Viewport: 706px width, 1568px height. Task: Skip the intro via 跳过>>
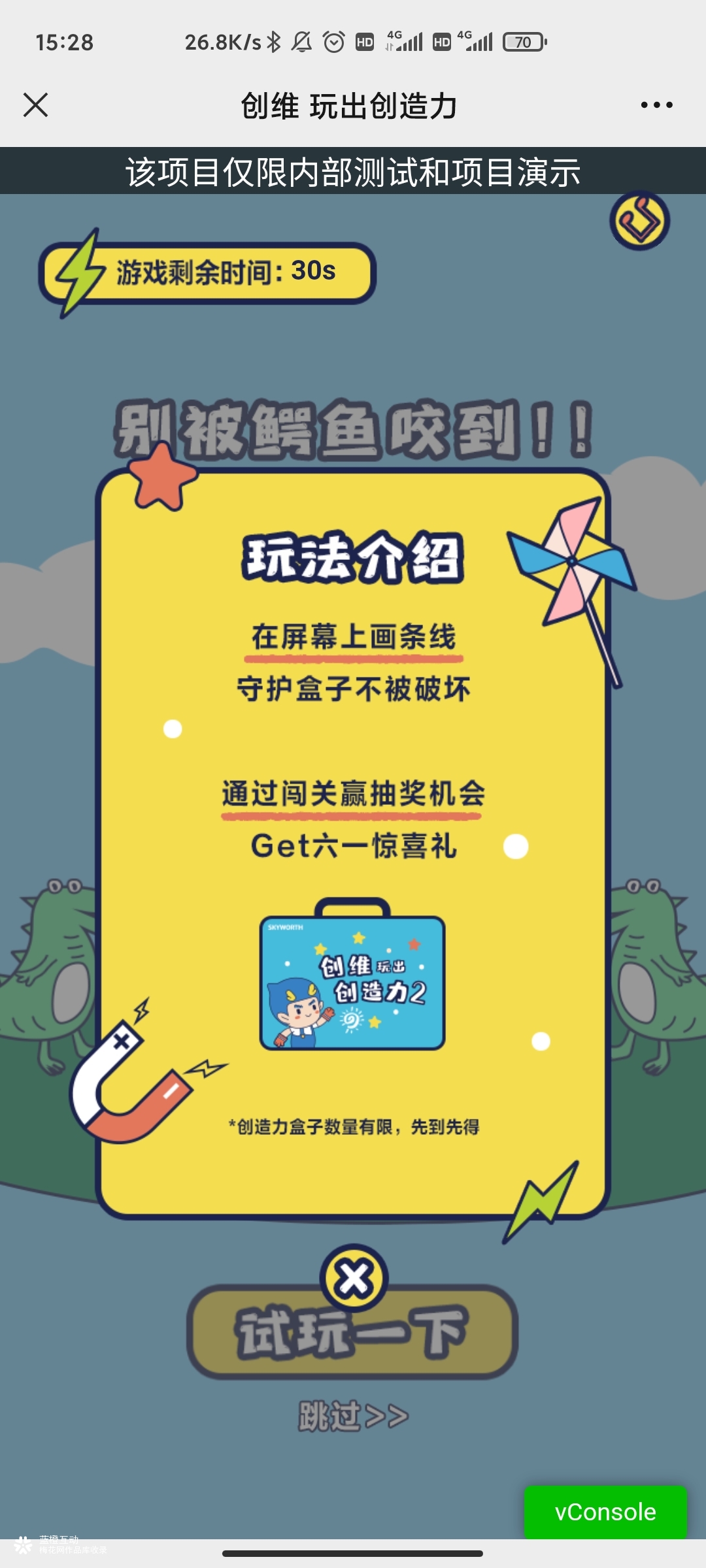pos(354,1416)
